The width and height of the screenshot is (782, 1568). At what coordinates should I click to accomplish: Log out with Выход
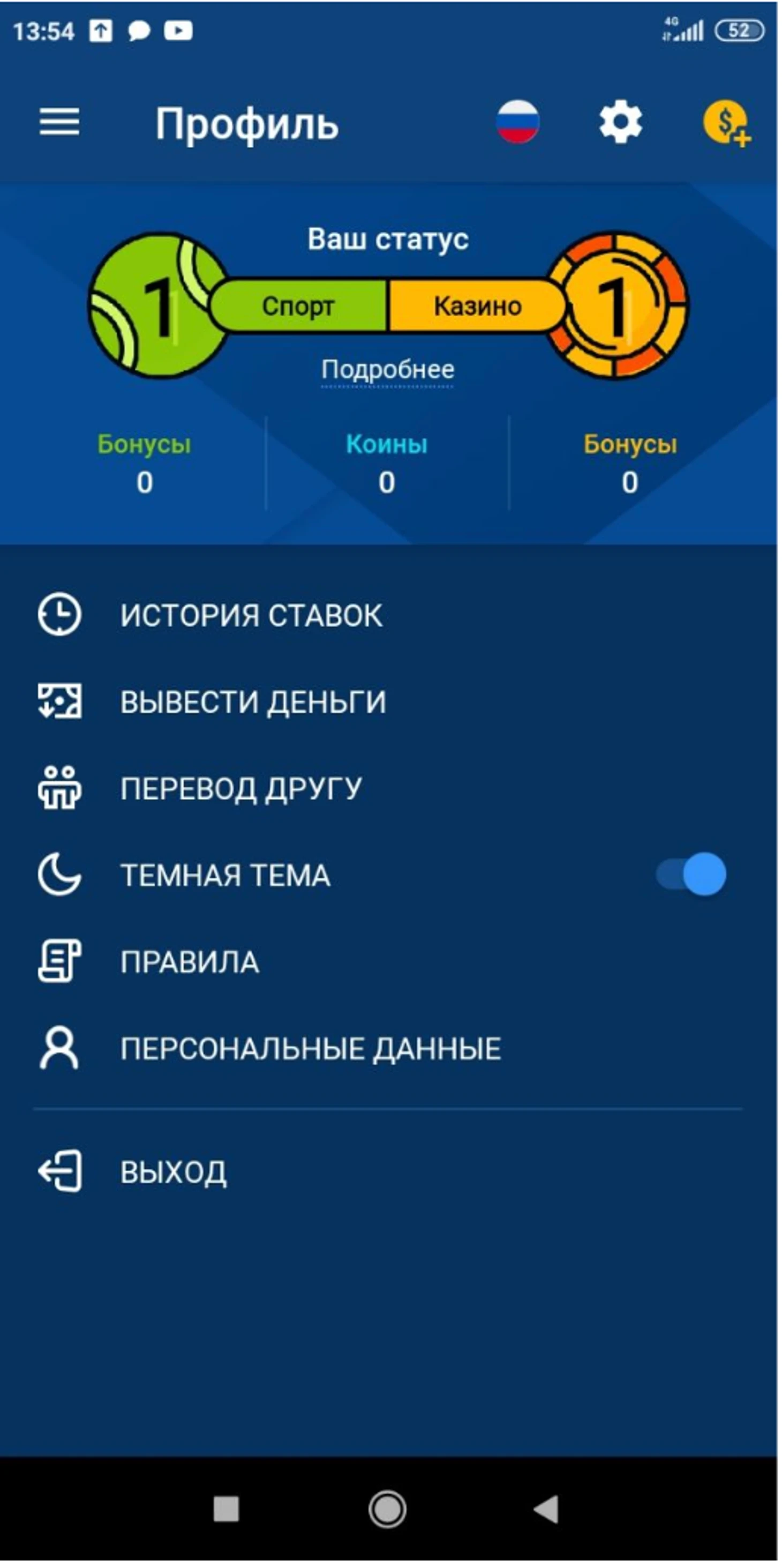click(174, 1172)
